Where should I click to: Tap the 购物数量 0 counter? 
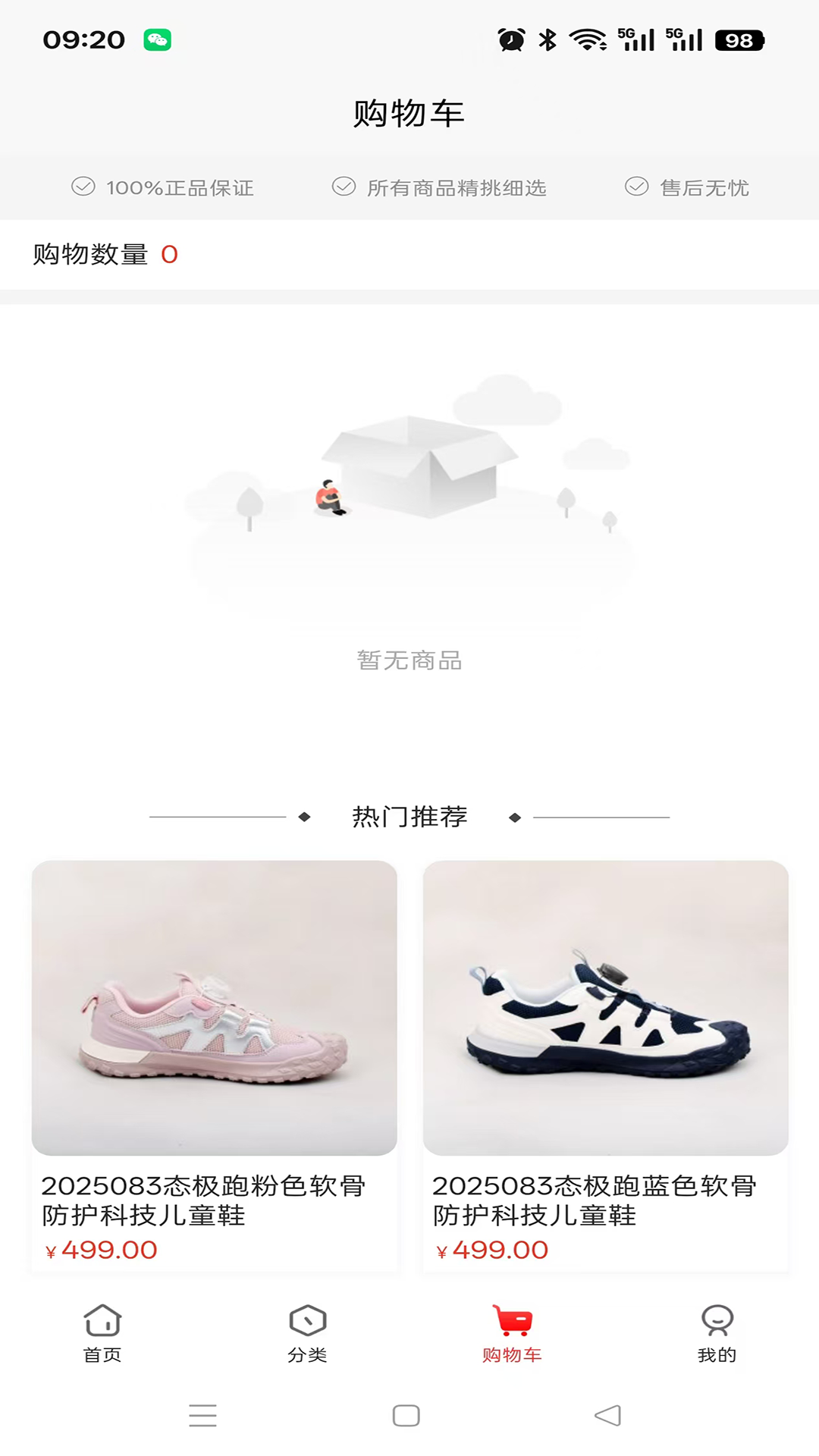pyautogui.click(x=104, y=255)
